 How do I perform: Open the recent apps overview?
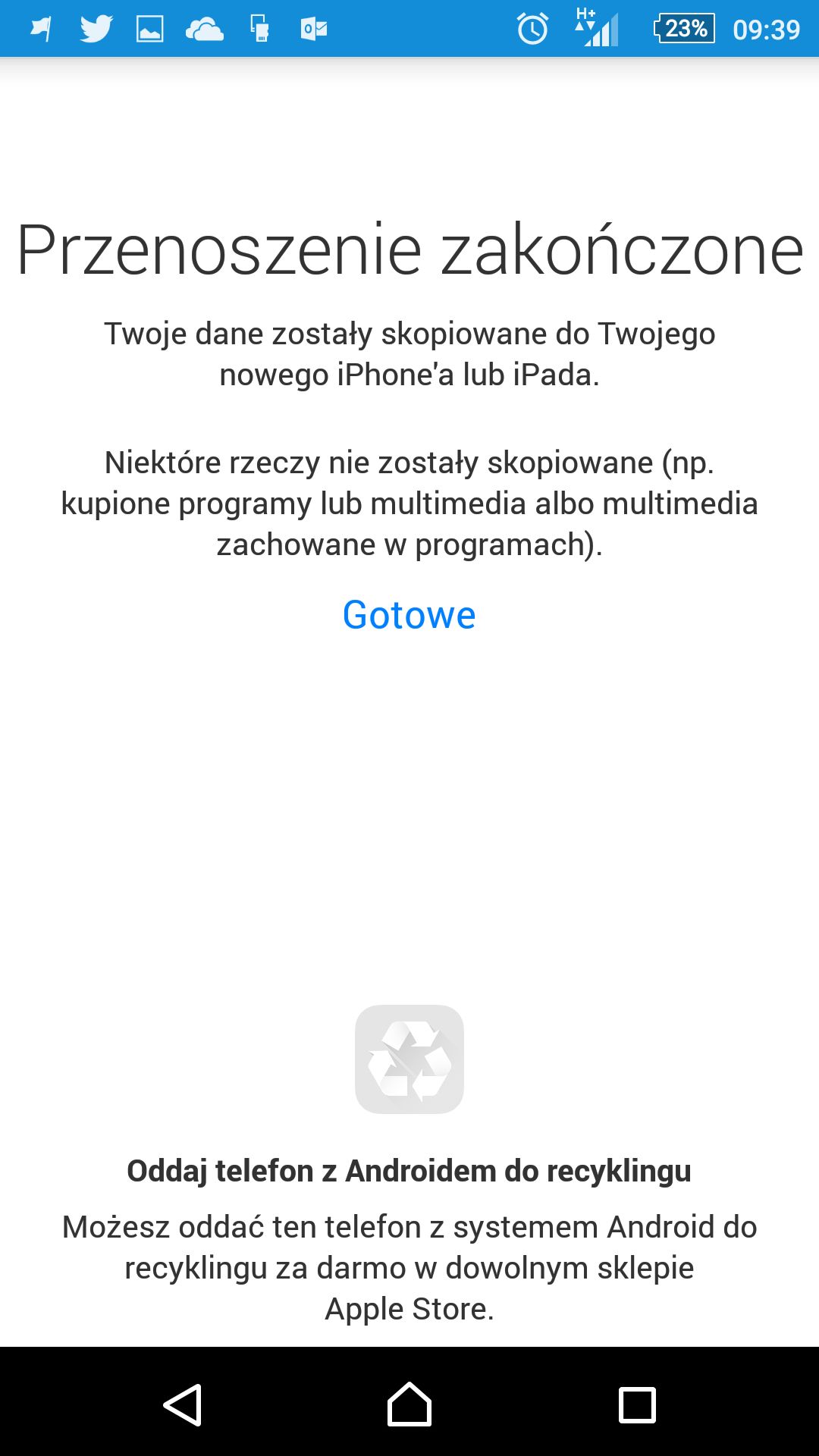pos(637,1405)
